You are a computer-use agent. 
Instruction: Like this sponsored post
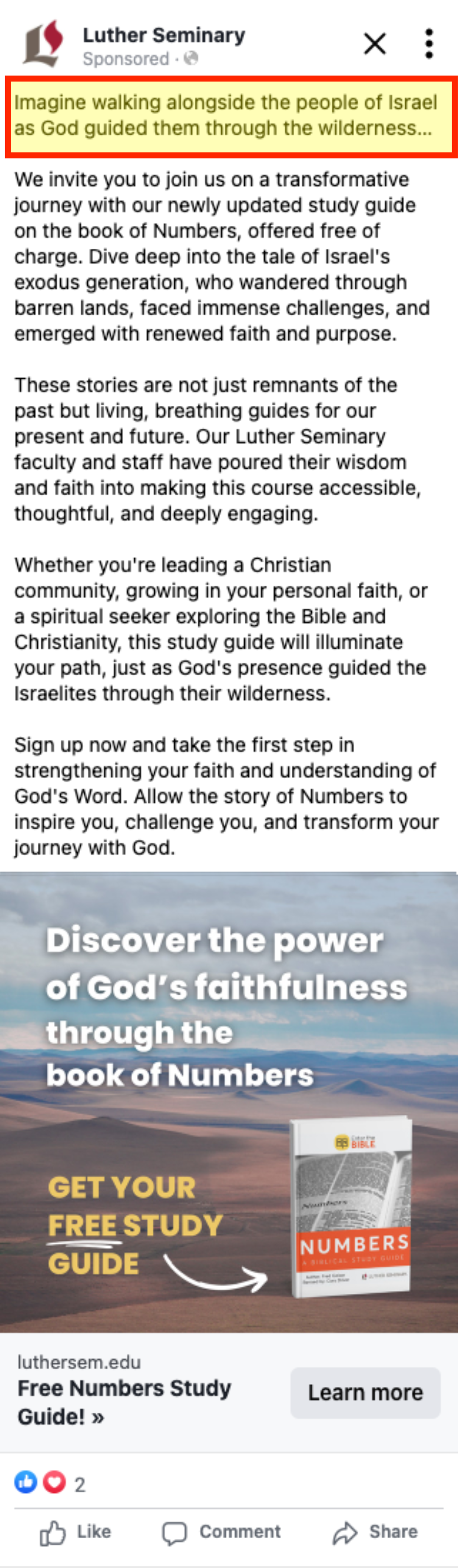click(x=75, y=1532)
